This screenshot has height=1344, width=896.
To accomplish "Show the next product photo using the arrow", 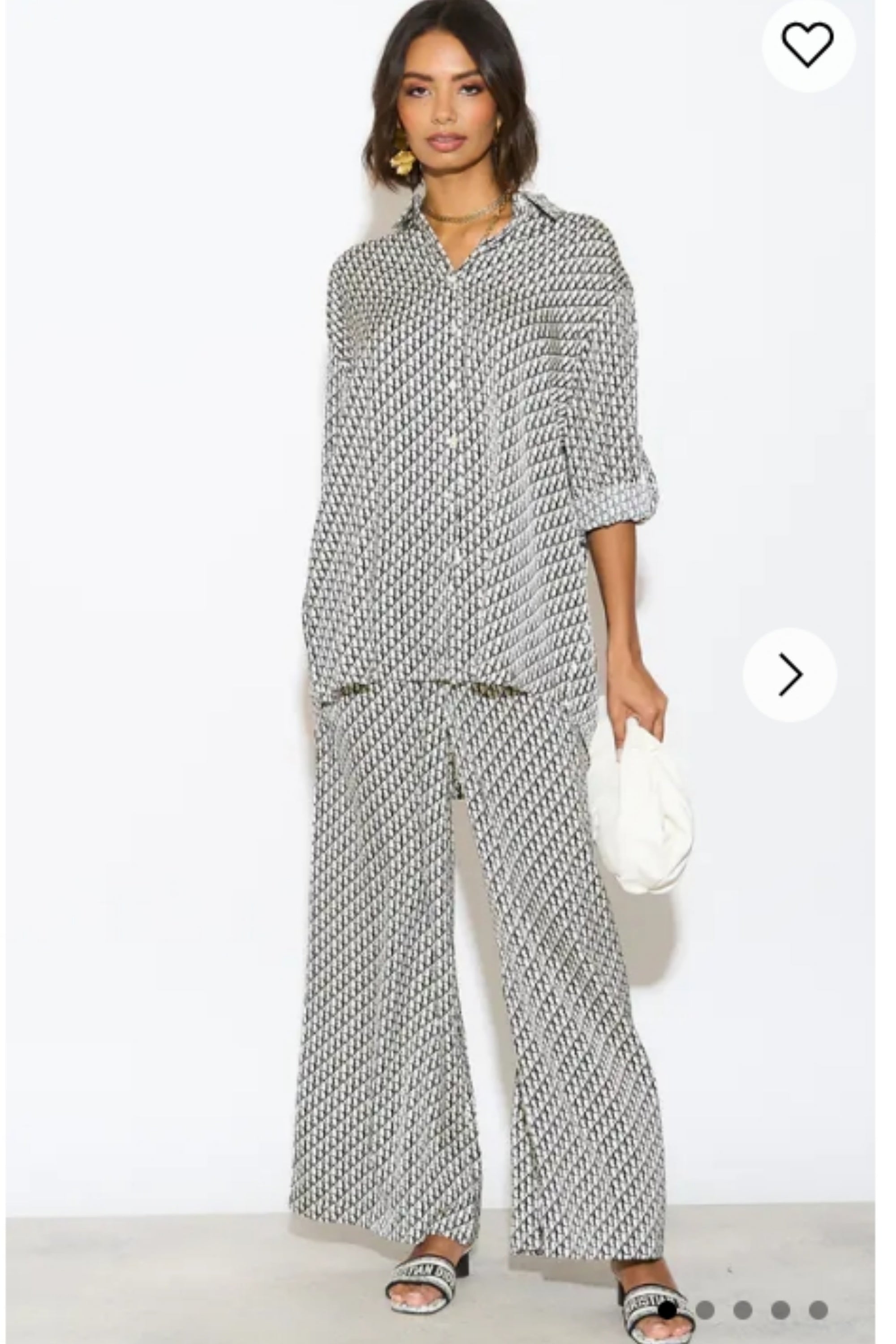I will (x=790, y=674).
